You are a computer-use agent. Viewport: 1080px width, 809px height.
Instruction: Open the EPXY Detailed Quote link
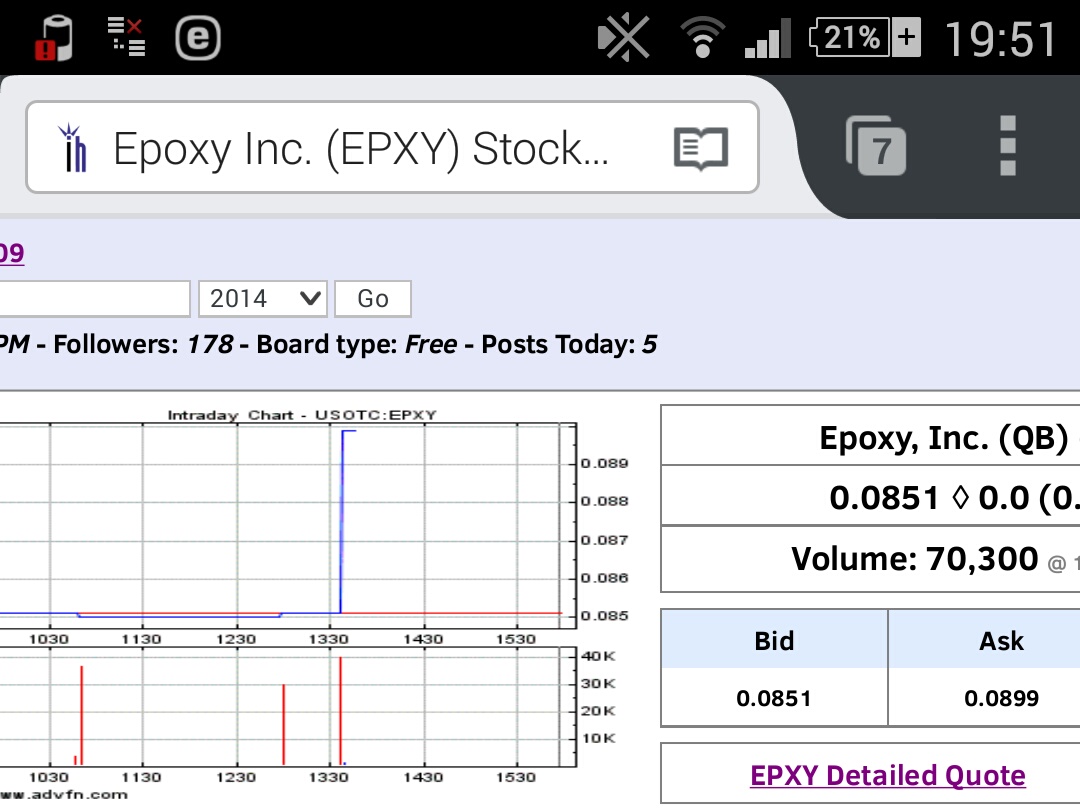[x=887, y=775]
